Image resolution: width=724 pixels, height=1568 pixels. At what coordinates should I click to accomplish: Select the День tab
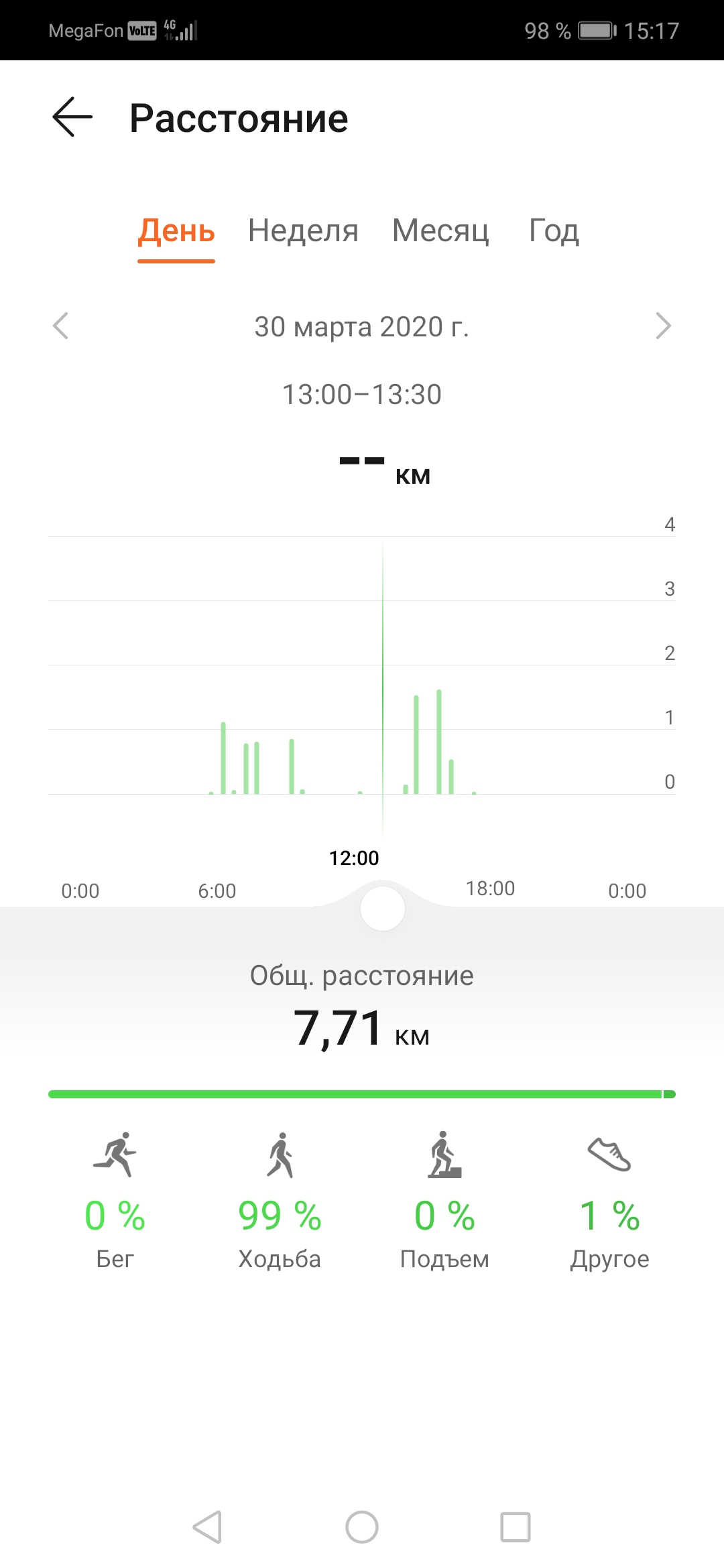[x=176, y=231]
